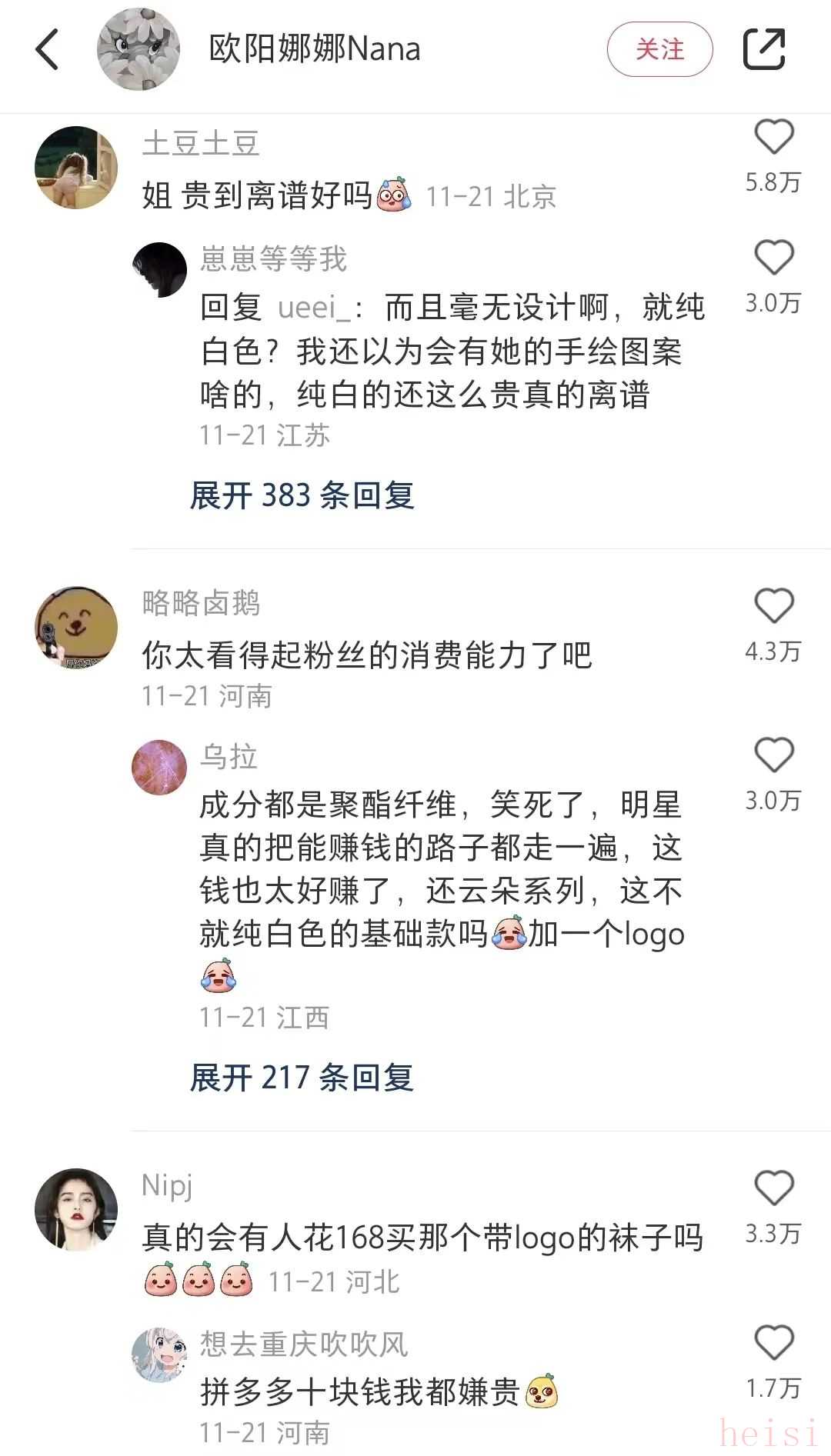831x1456 pixels.
Task: Tap 关注 to follow 欧阳娜娜Nana
Action: tap(659, 50)
